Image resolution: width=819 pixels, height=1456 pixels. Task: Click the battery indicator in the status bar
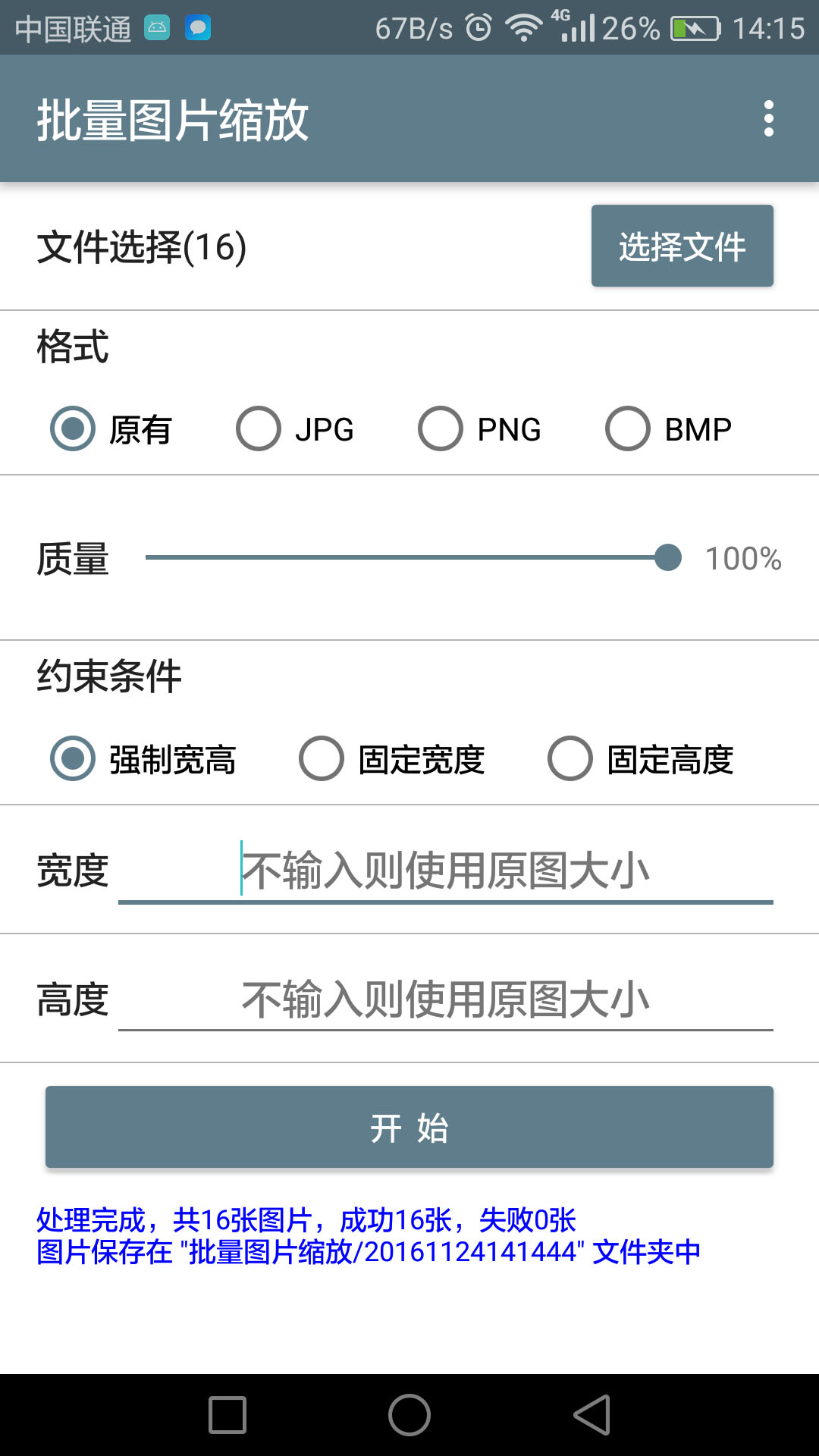click(695, 27)
